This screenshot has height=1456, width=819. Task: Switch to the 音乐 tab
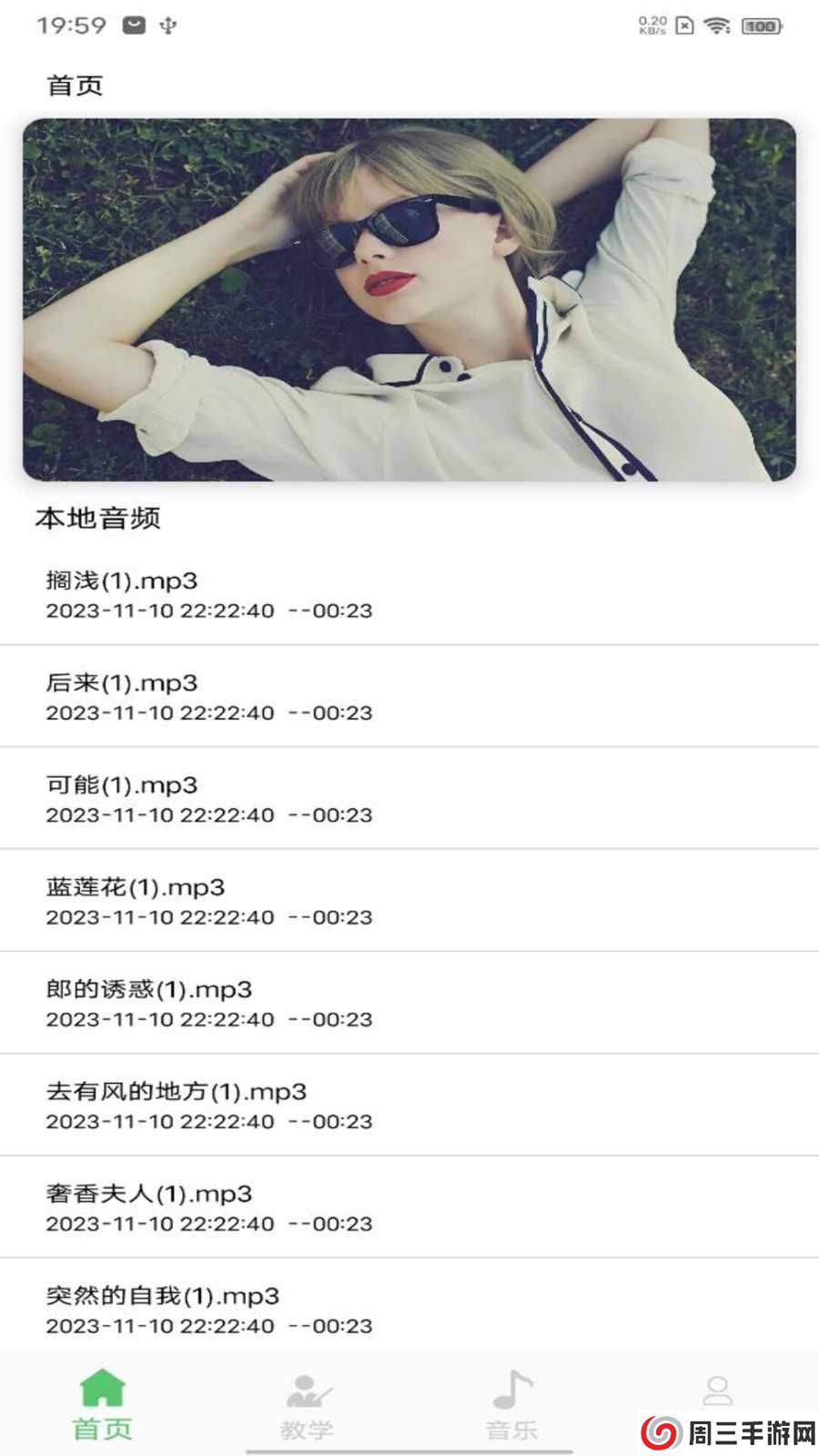pyautogui.click(x=513, y=1429)
